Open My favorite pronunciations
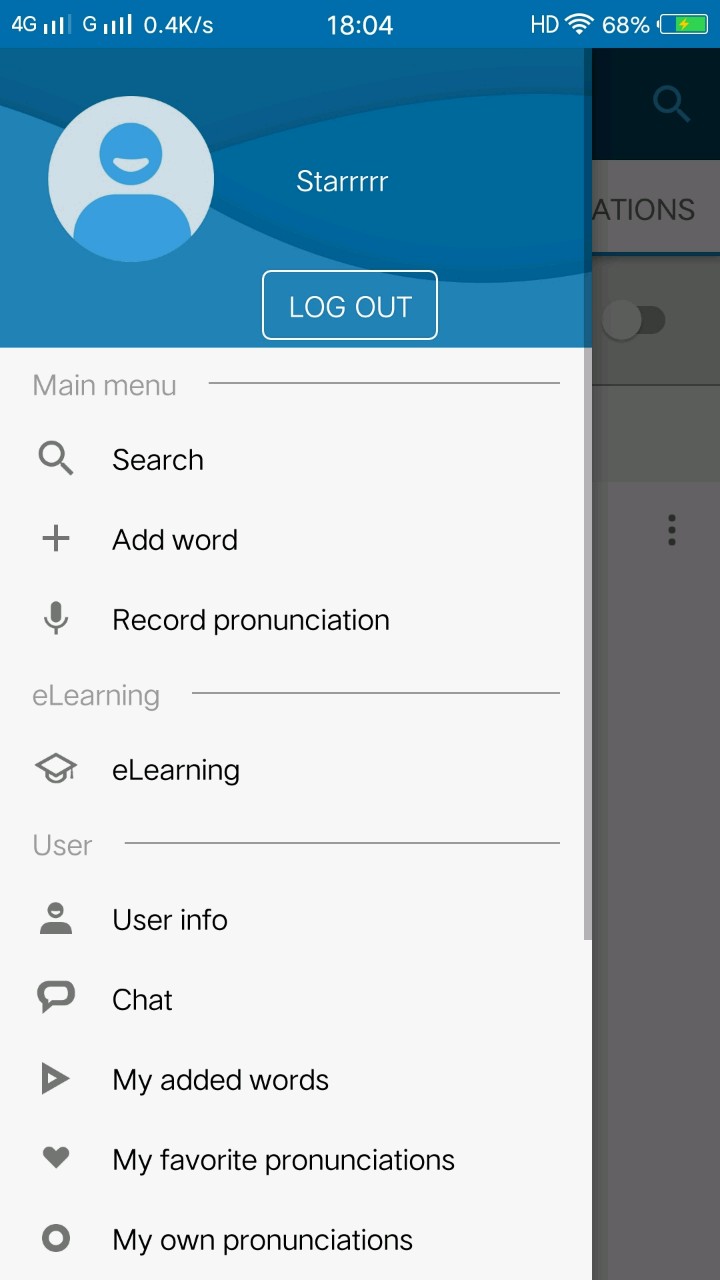The image size is (720, 1280). pos(283,1160)
